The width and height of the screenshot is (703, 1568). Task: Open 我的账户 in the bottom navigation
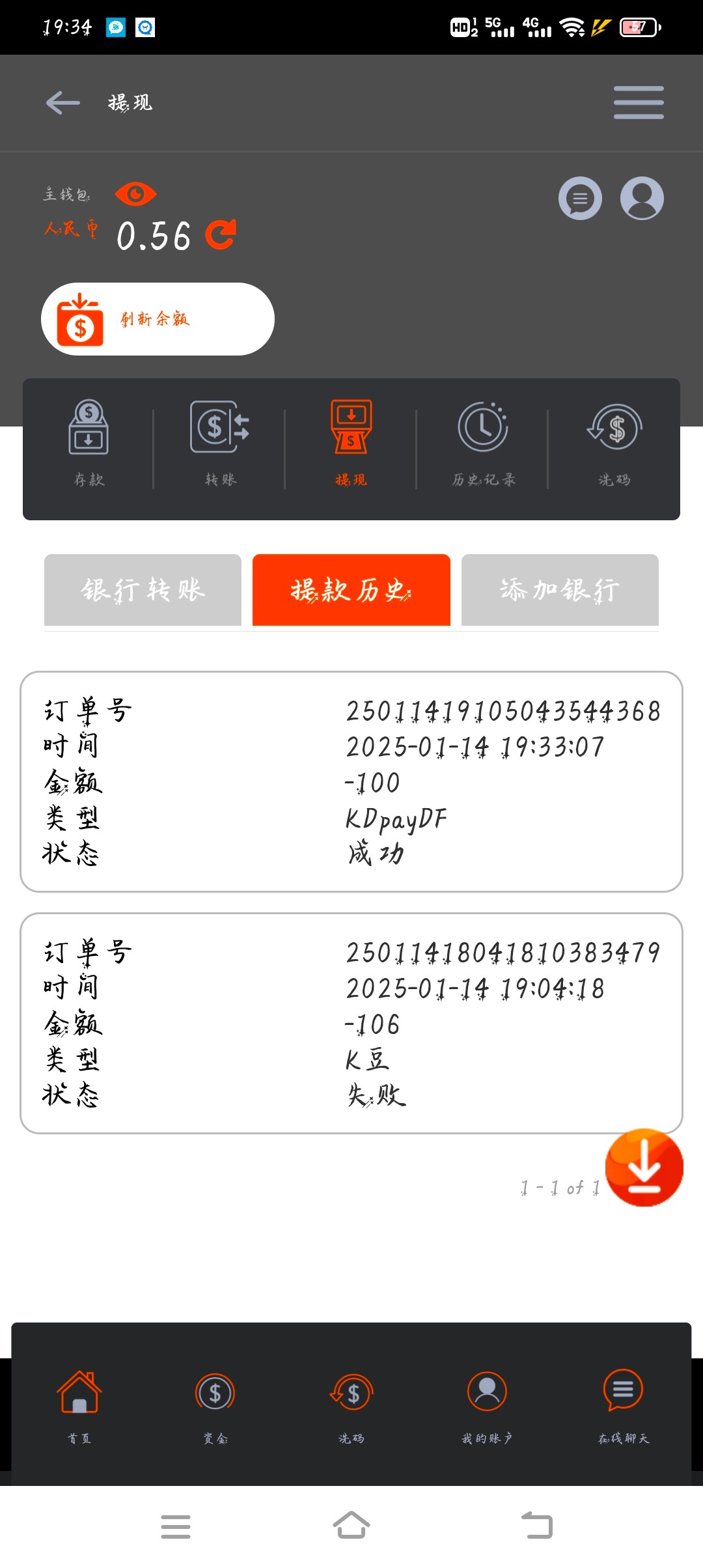pyautogui.click(x=487, y=1406)
